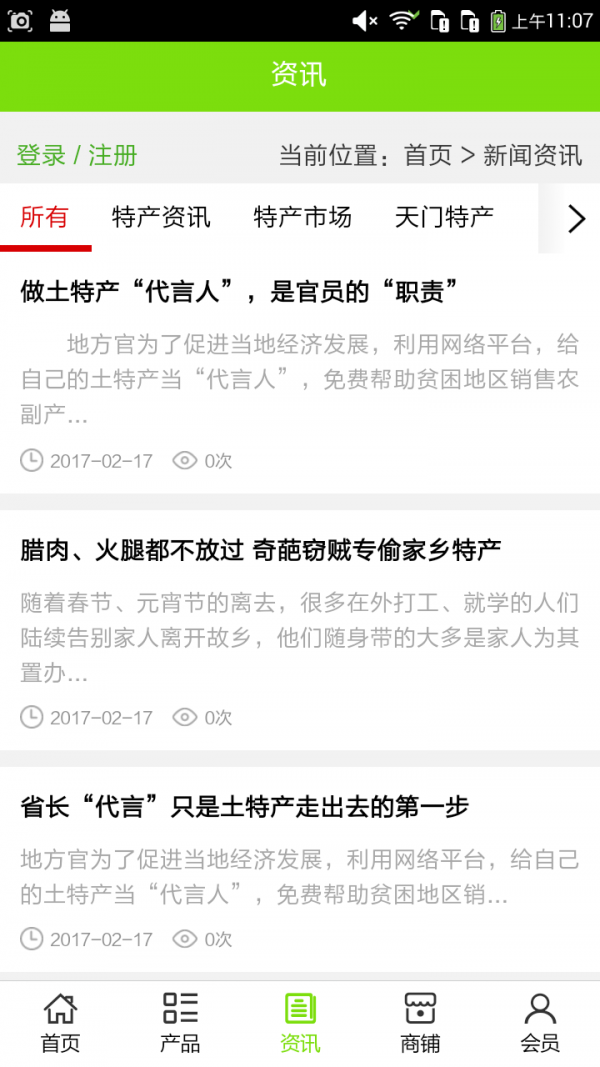Tap the 登录 / 注册 link
Viewport: 600px width, 1067px height.
77,155
